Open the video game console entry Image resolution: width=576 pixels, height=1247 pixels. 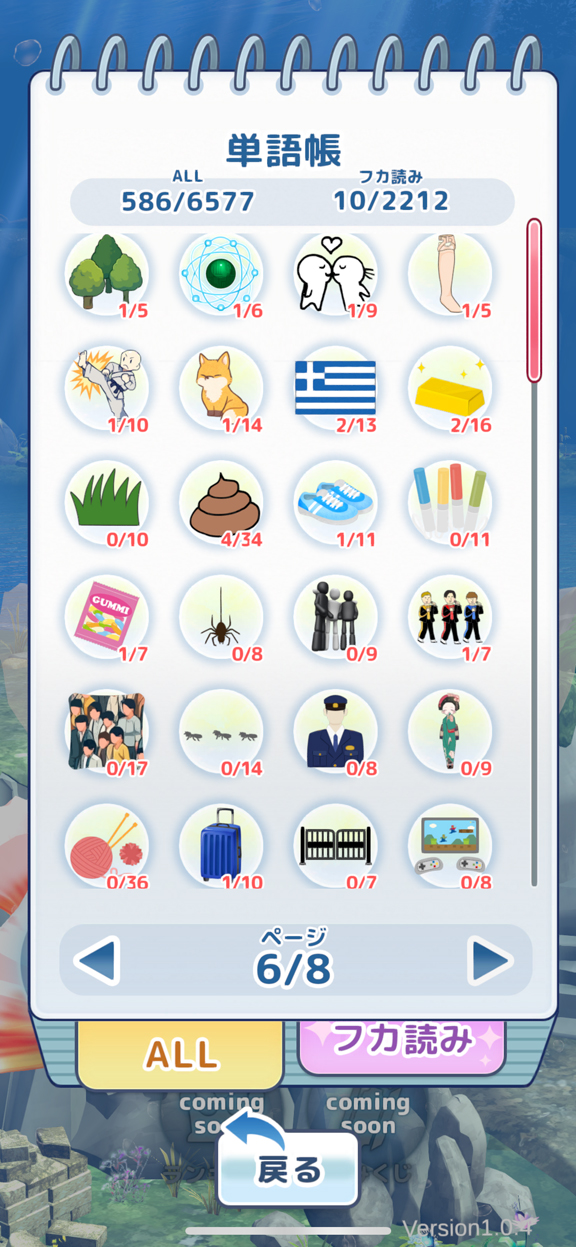point(450,846)
